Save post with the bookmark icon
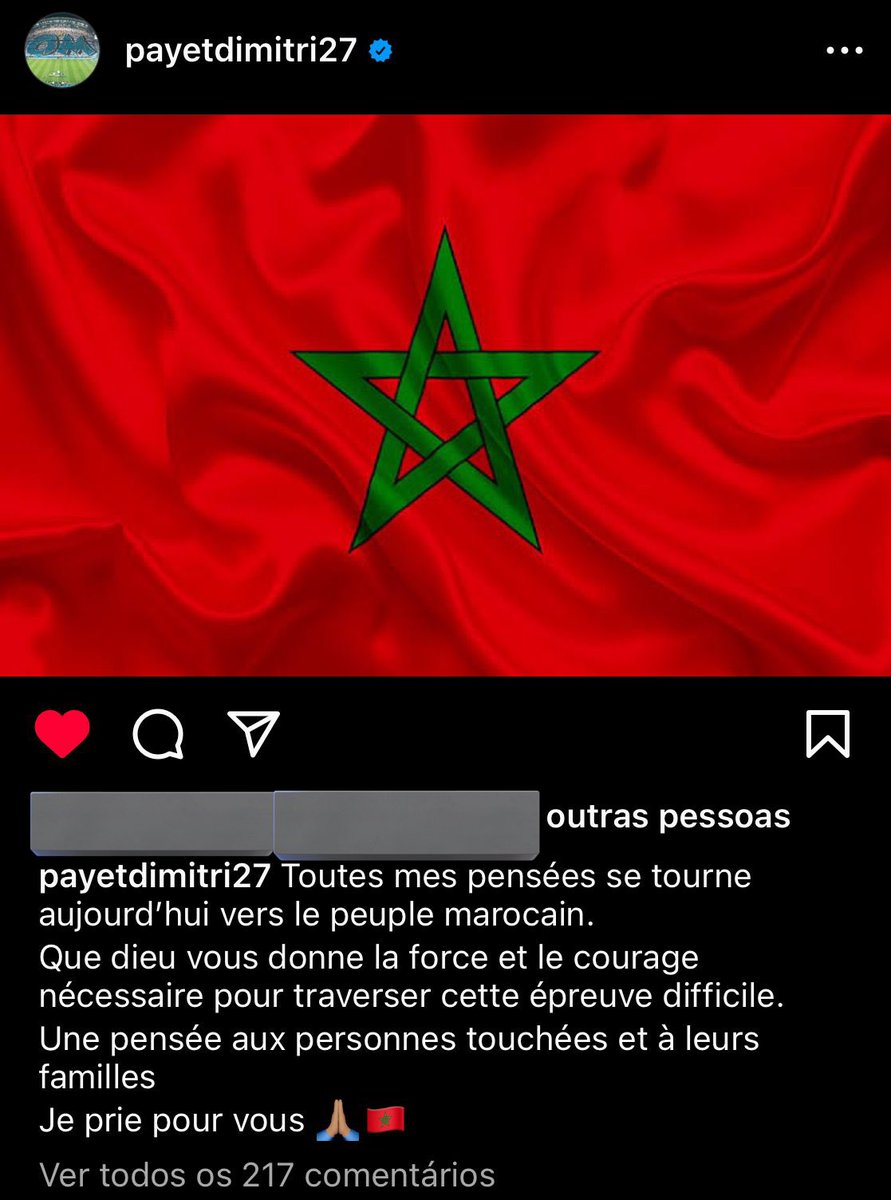The image size is (891, 1200). pyautogui.click(x=827, y=735)
